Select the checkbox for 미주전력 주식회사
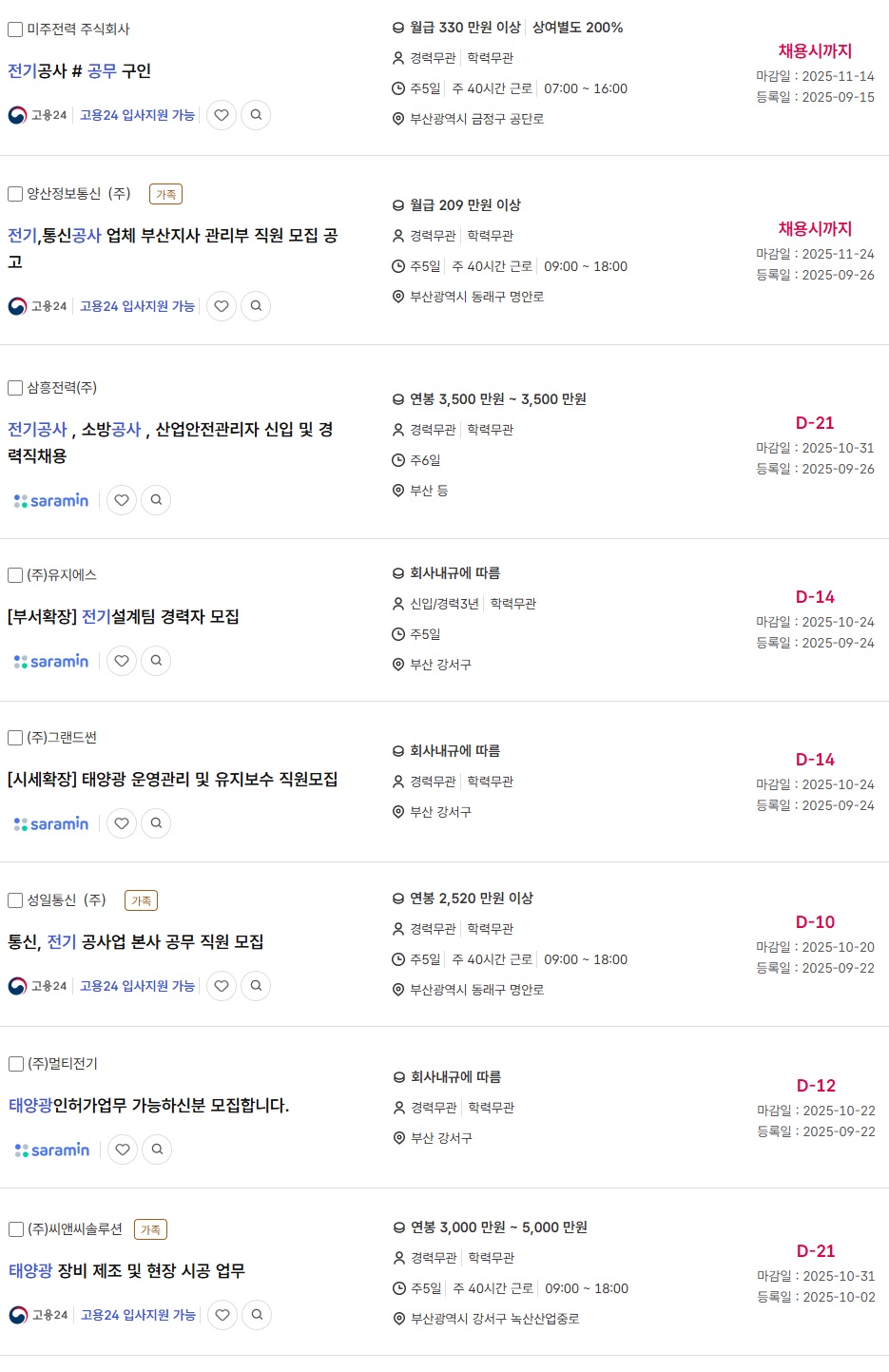Image resolution: width=889 pixels, height=1372 pixels. [15, 29]
